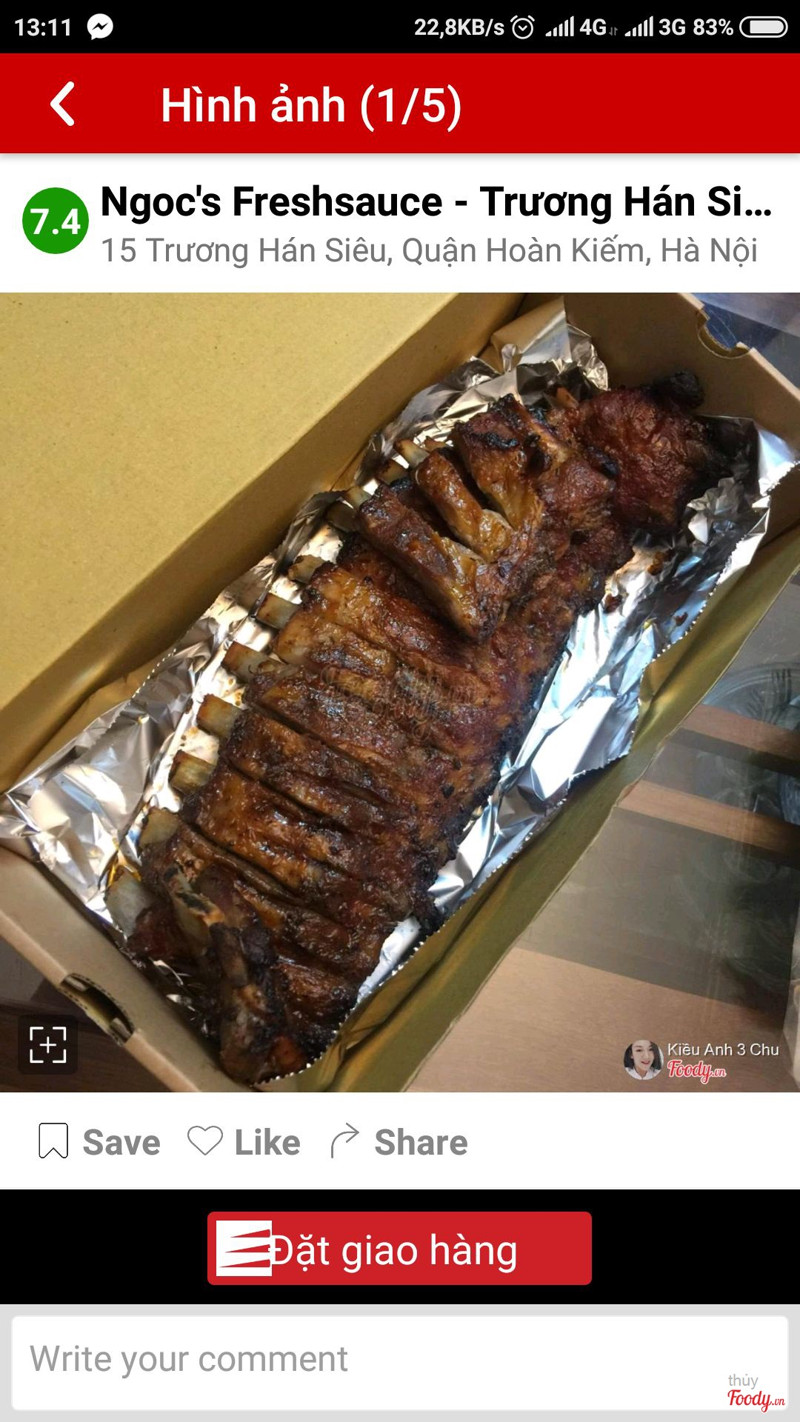
Task: Share this photo
Action: point(399,1142)
